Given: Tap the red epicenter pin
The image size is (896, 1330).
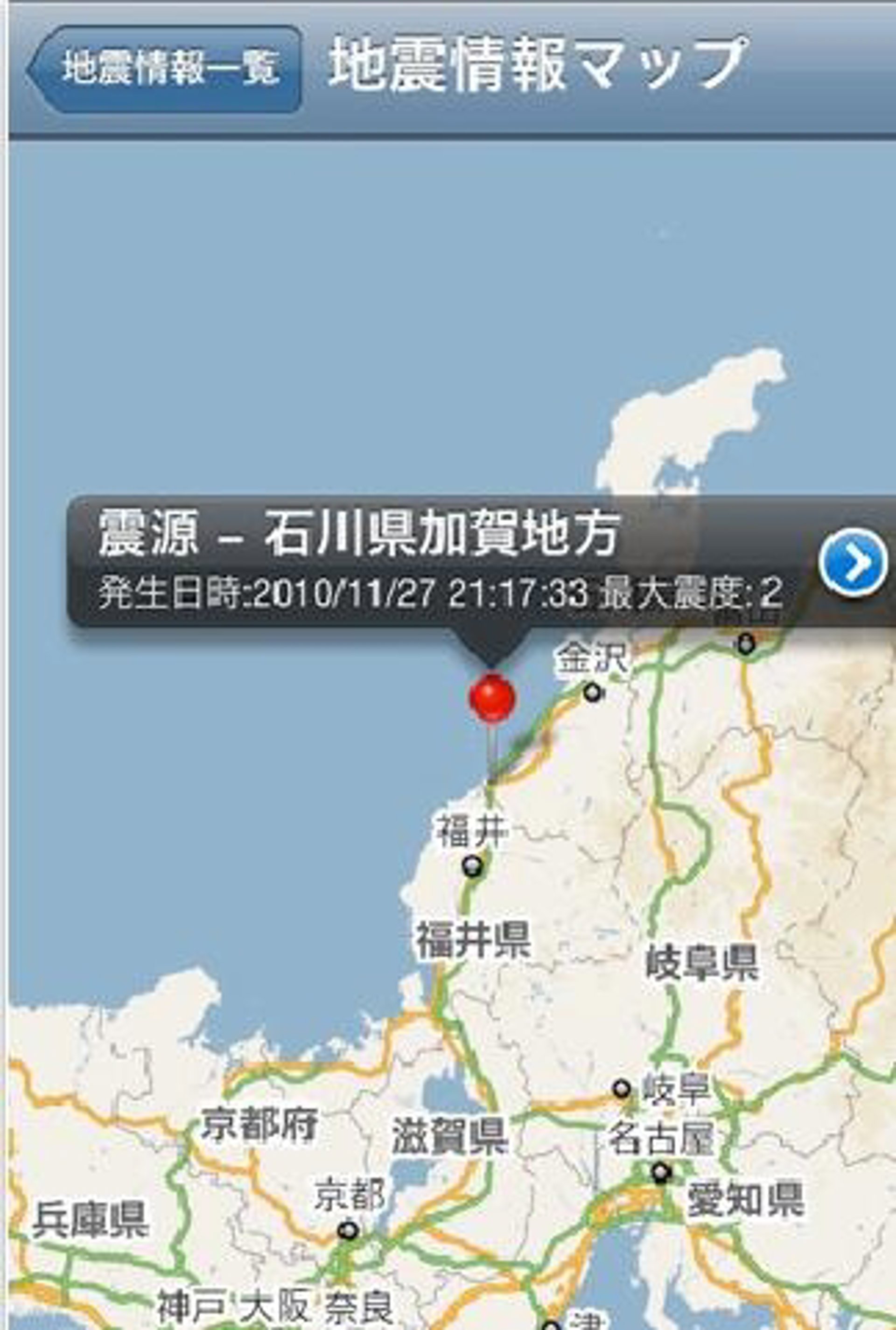Looking at the screenshot, I should (x=491, y=698).
